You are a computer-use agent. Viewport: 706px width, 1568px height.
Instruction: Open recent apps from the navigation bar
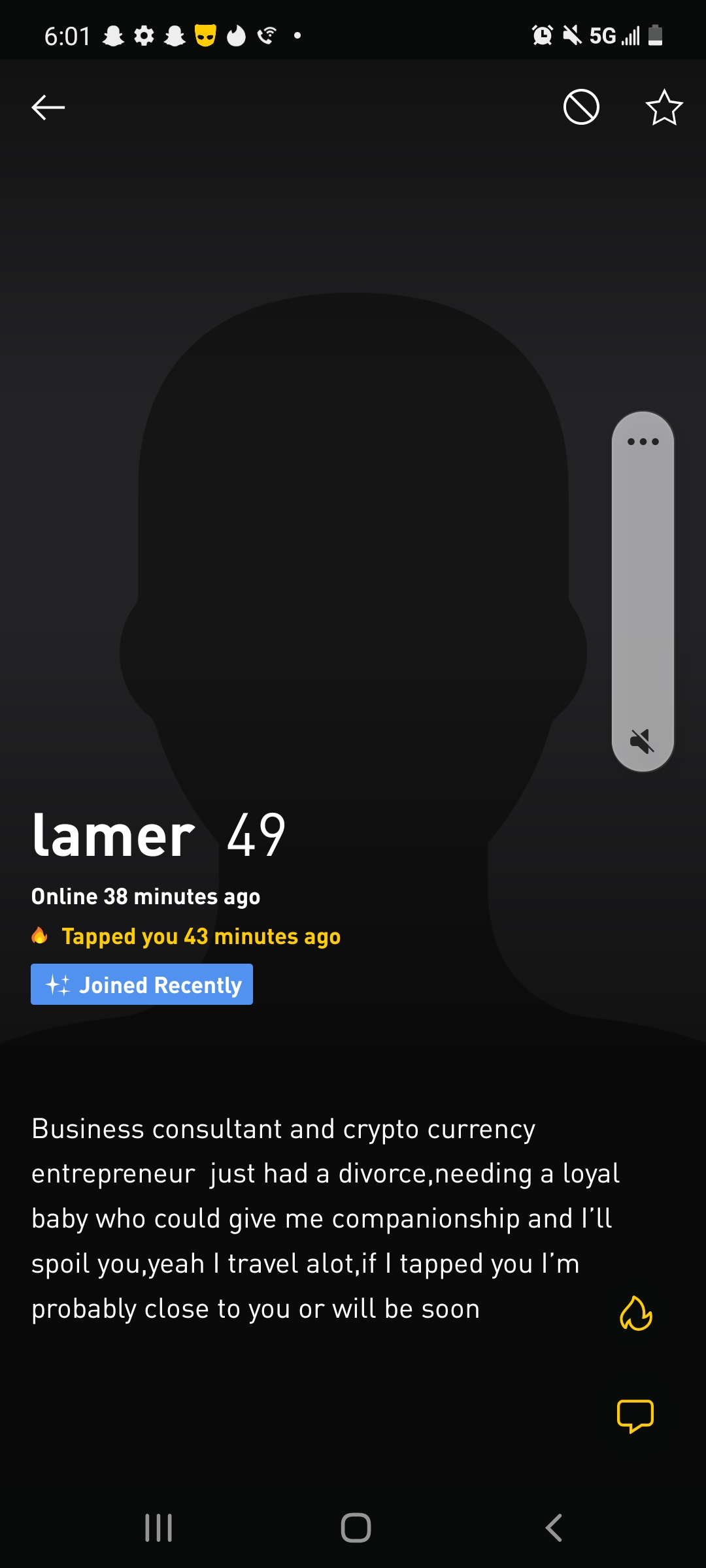tap(158, 1528)
